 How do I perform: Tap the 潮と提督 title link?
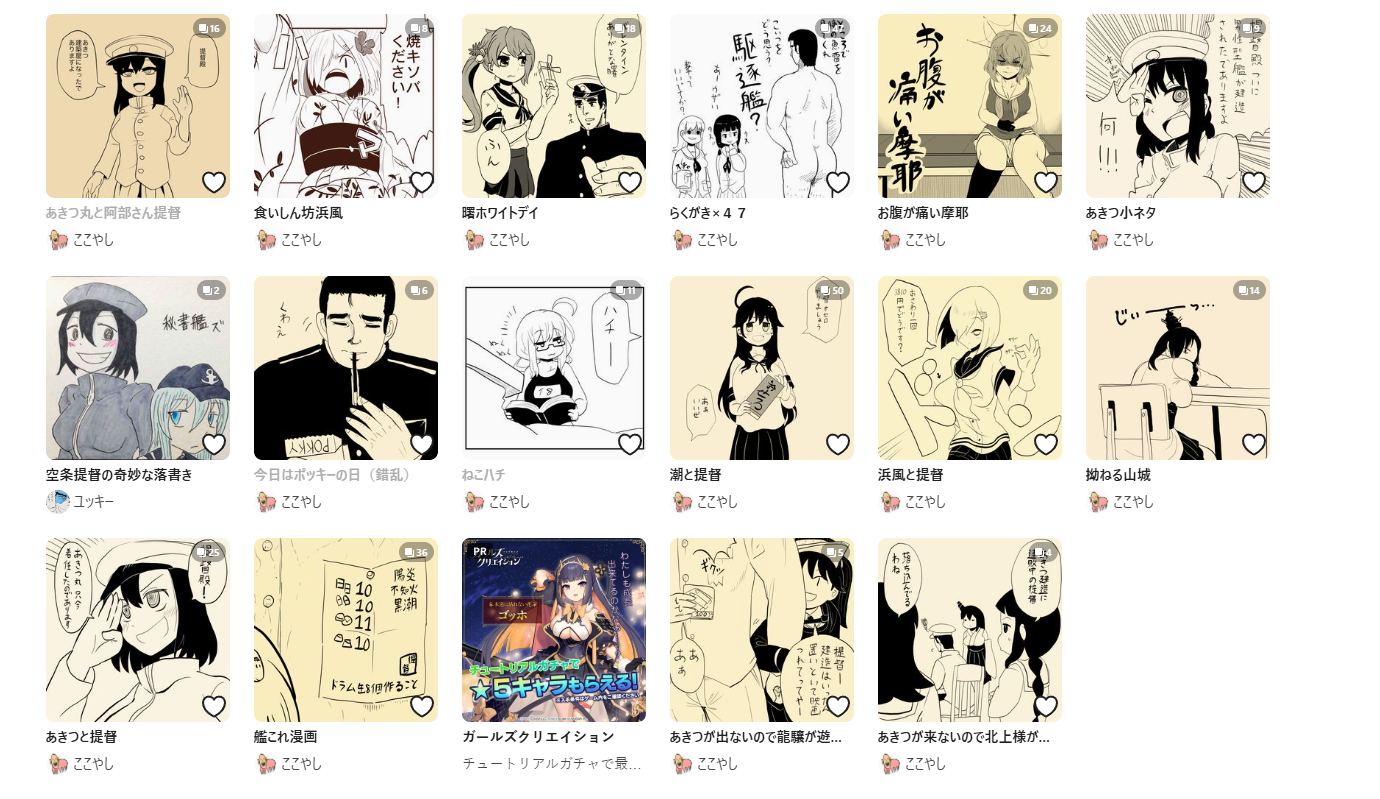pyautogui.click(x=695, y=475)
